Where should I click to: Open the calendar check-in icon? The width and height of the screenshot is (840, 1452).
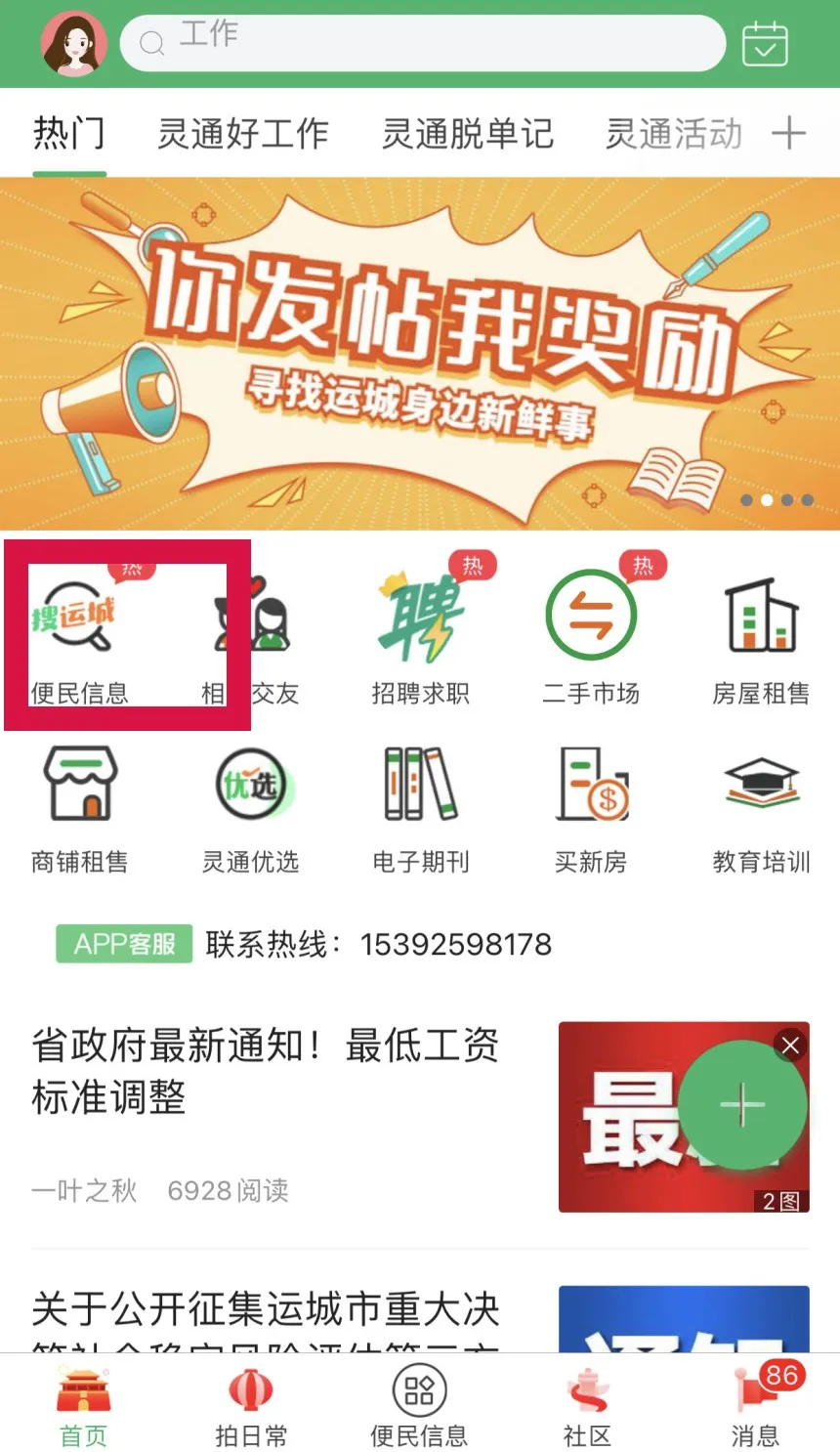click(764, 43)
